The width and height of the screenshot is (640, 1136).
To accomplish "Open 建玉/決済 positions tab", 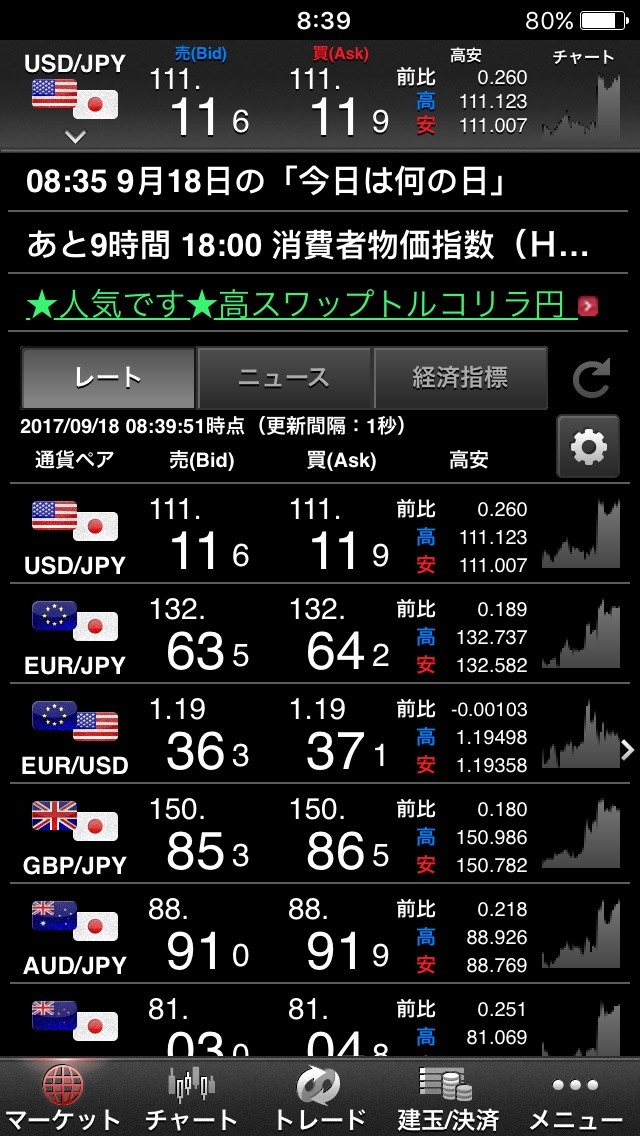I will (x=447, y=1097).
